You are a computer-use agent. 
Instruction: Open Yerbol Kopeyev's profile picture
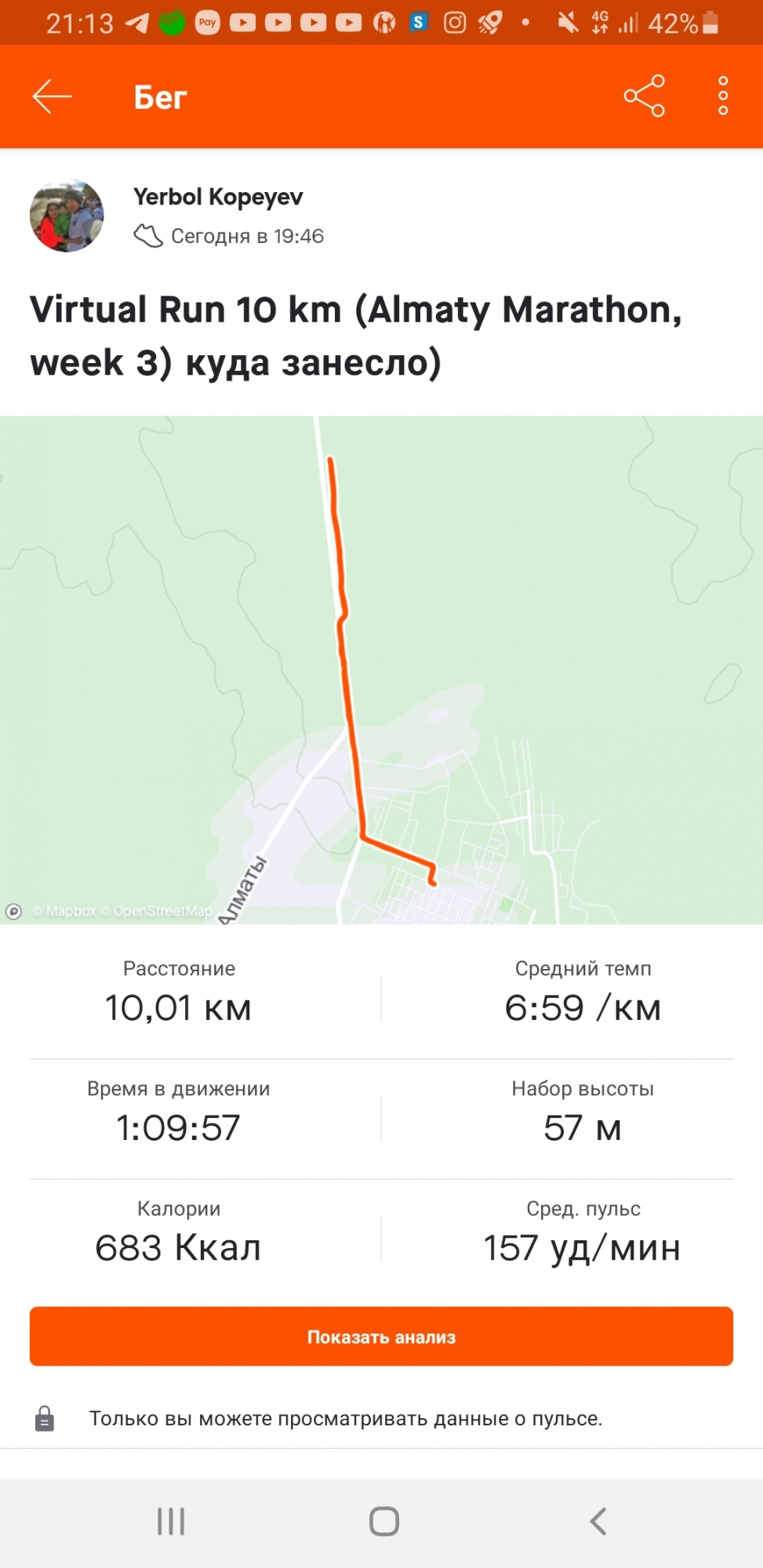click(67, 216)
